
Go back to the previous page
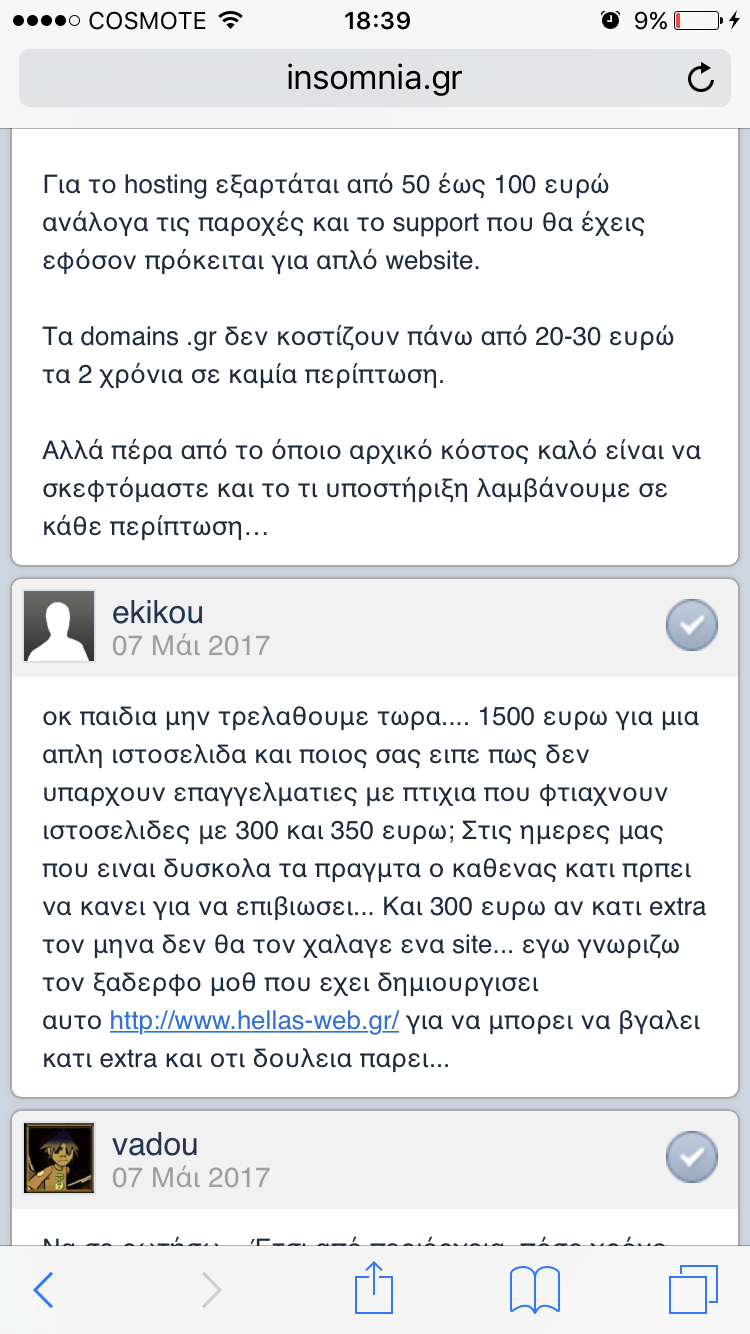click(x=44, y=1290)
